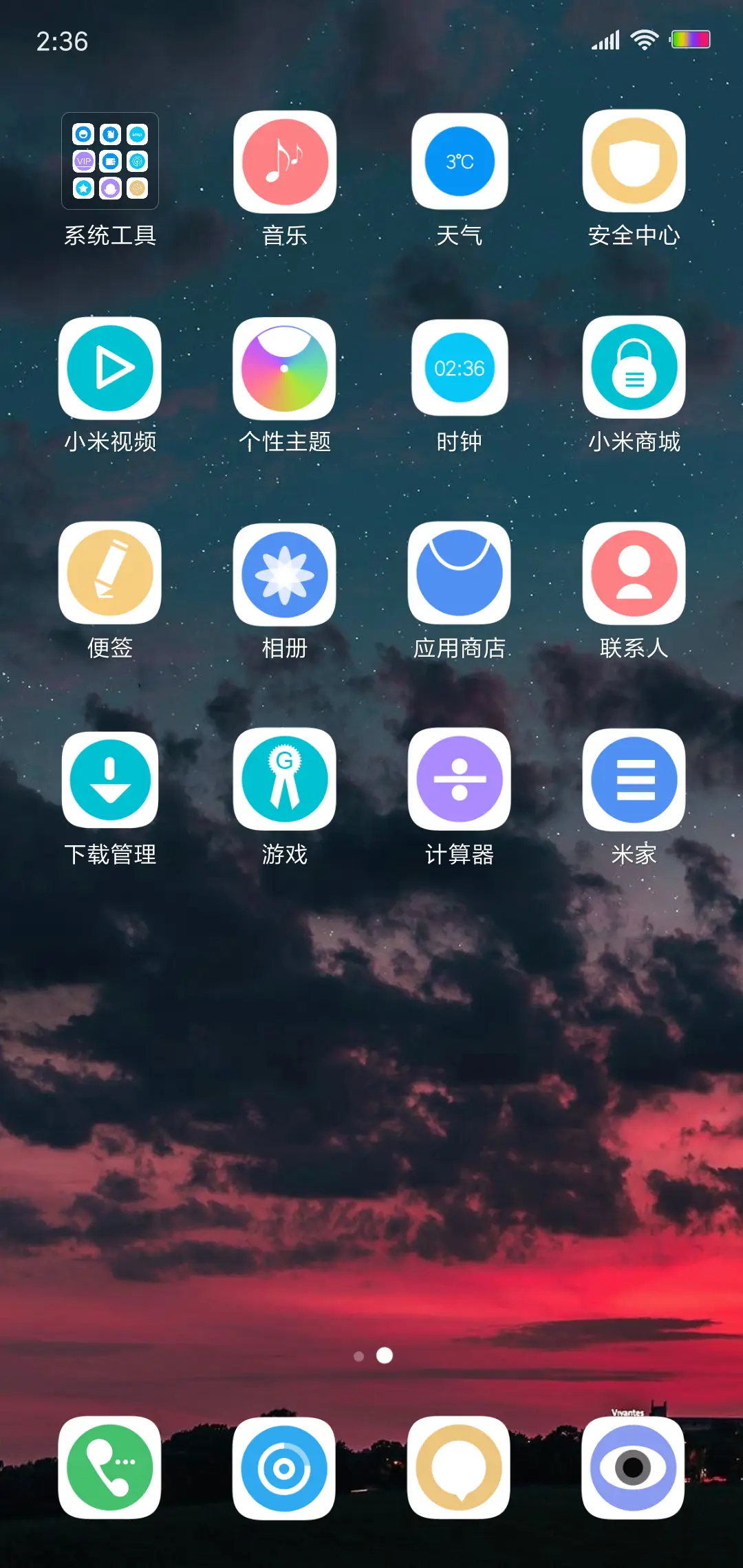743x1568 pixels.
Task: Start the 米家 Mi Home app
Action: point(633,781)
